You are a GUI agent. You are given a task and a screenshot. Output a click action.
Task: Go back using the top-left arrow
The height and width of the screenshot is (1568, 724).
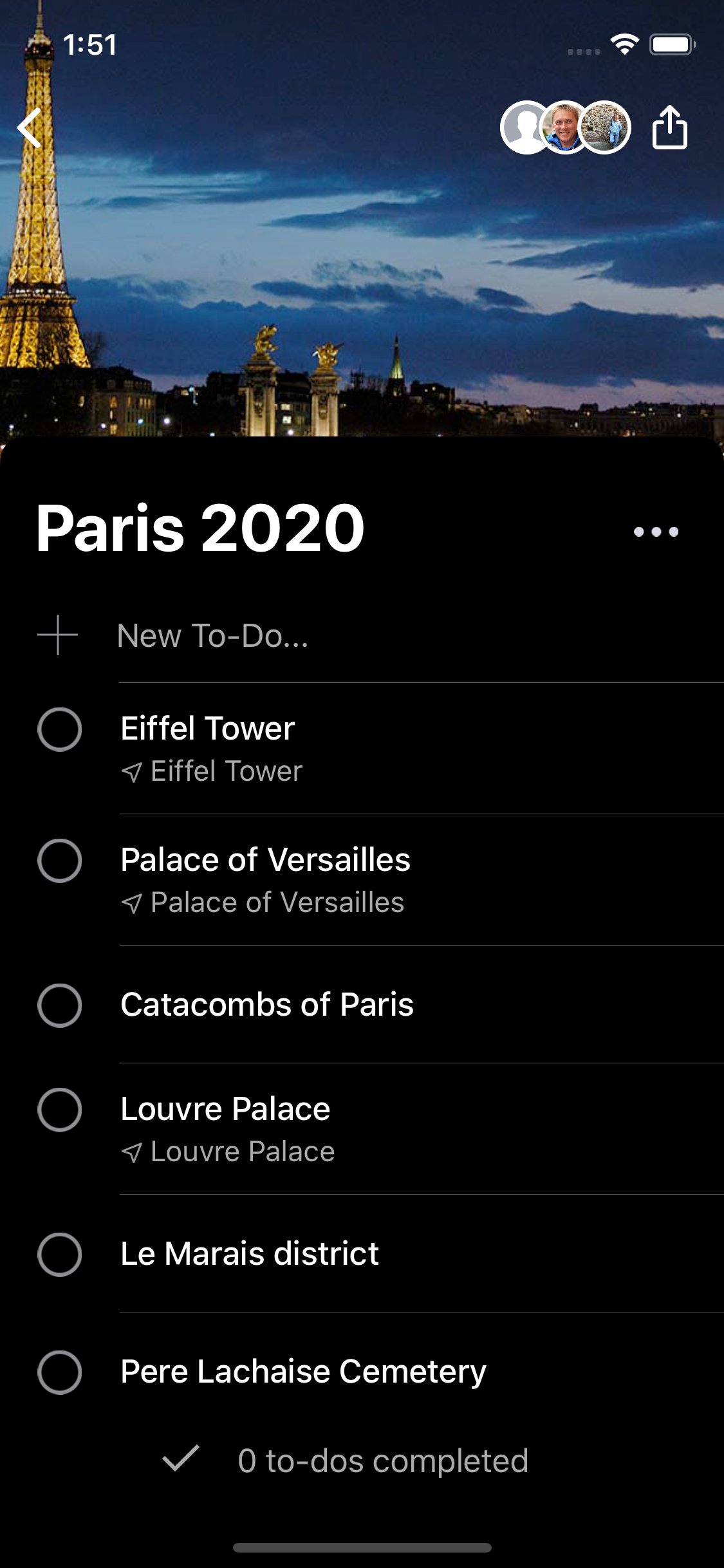coord(30,127)
